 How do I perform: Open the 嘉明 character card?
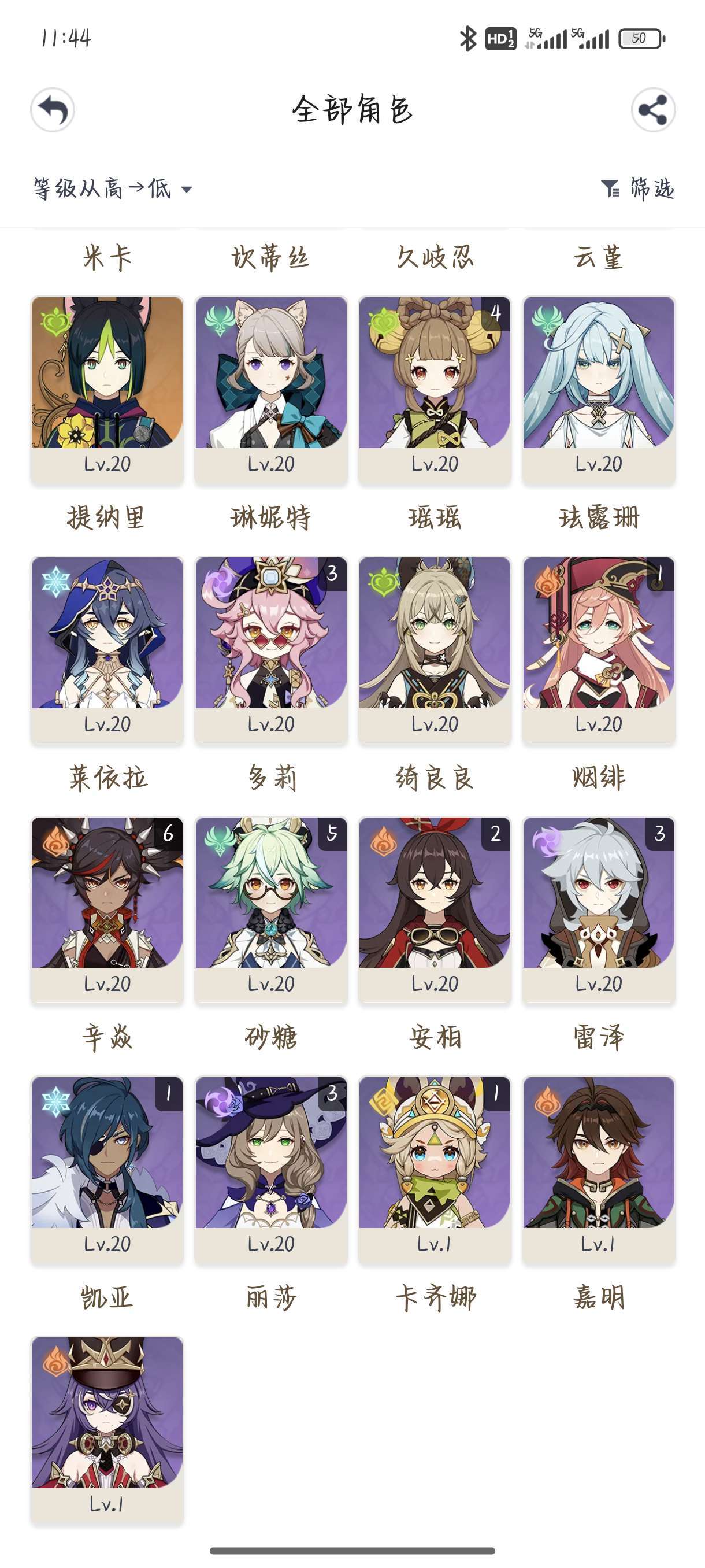tap(599, 1171)
